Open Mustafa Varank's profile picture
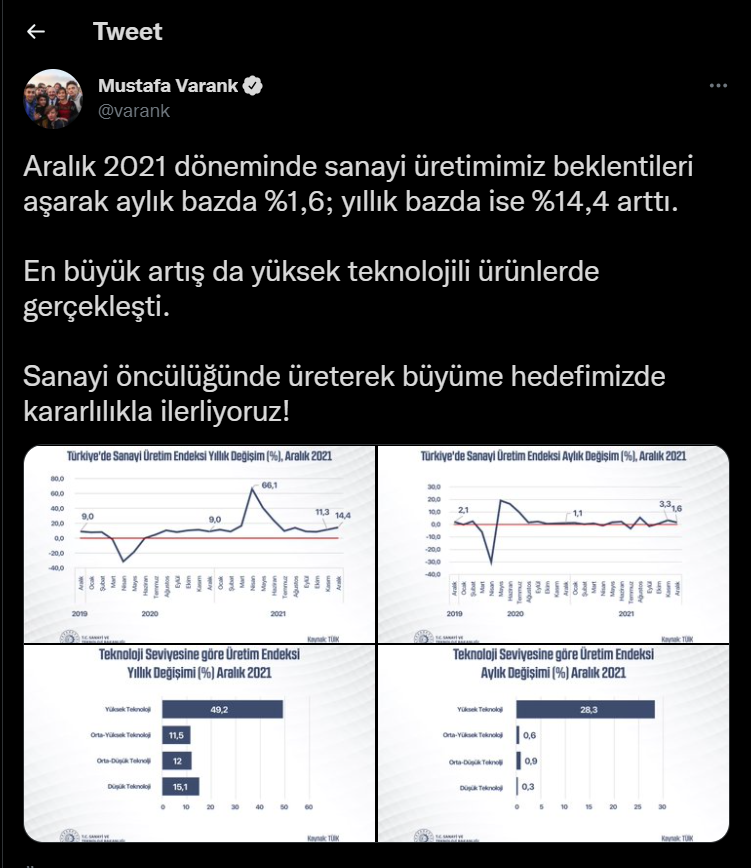This screenshot has width=751, height=868. [x=52, y=99]
